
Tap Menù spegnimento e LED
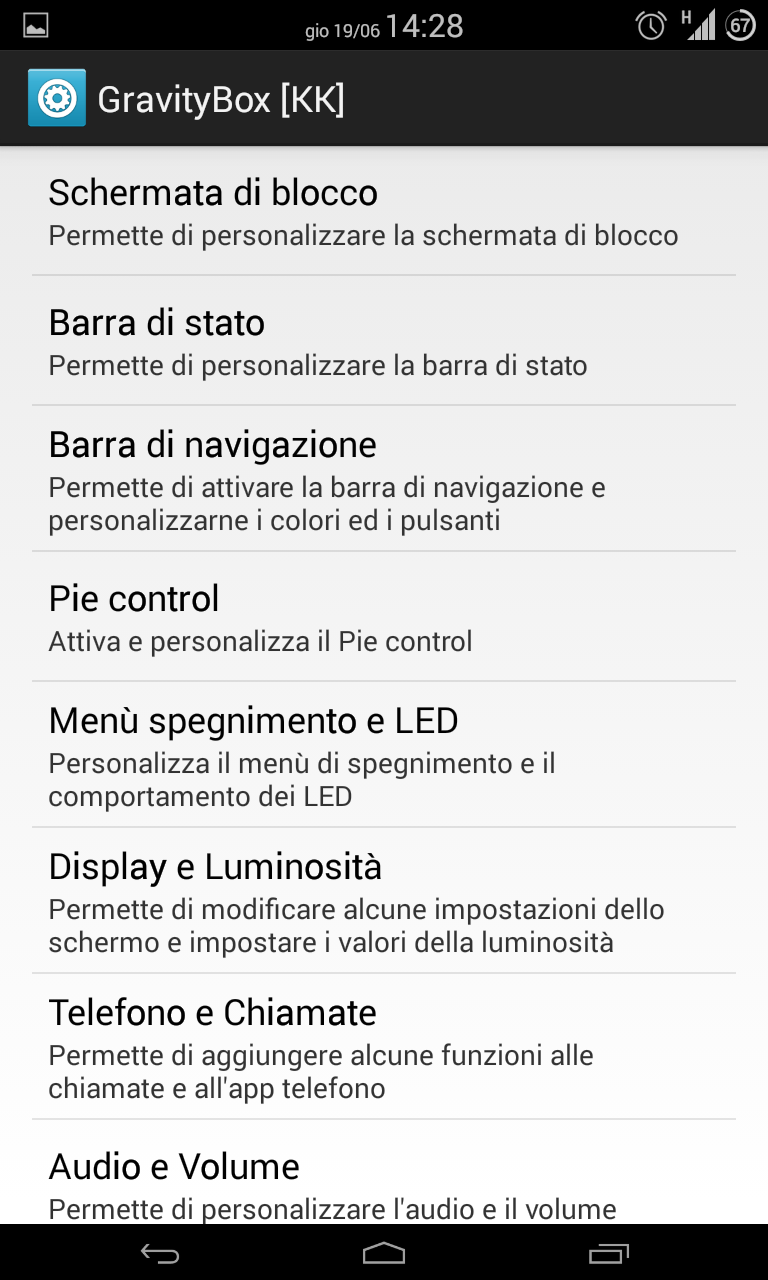point(384,755)
